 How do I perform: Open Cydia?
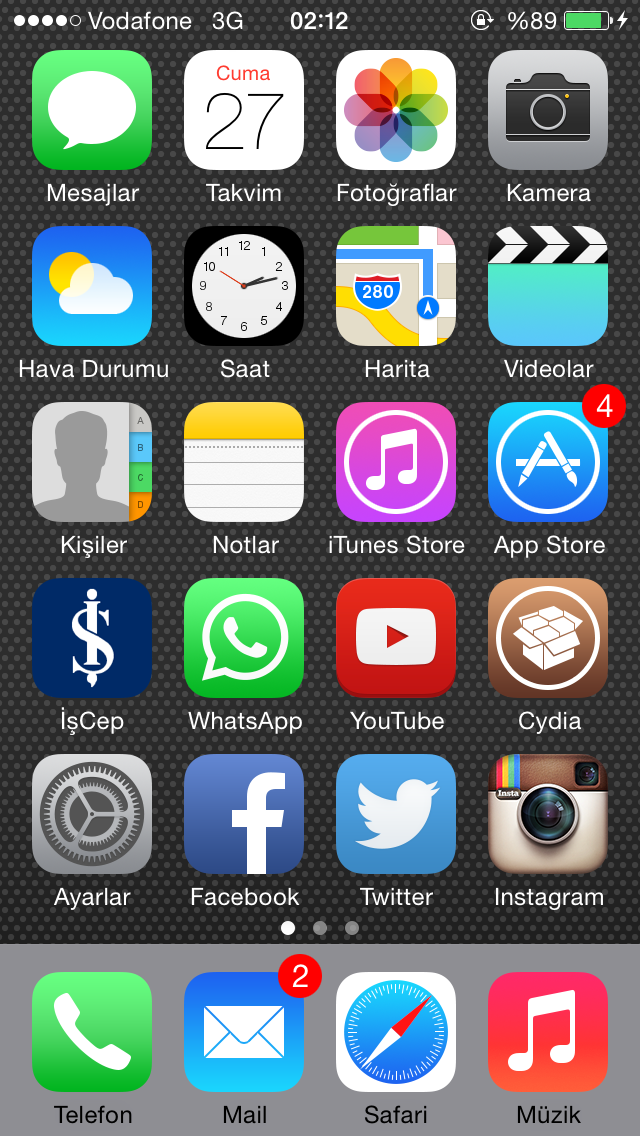point(548,638)
